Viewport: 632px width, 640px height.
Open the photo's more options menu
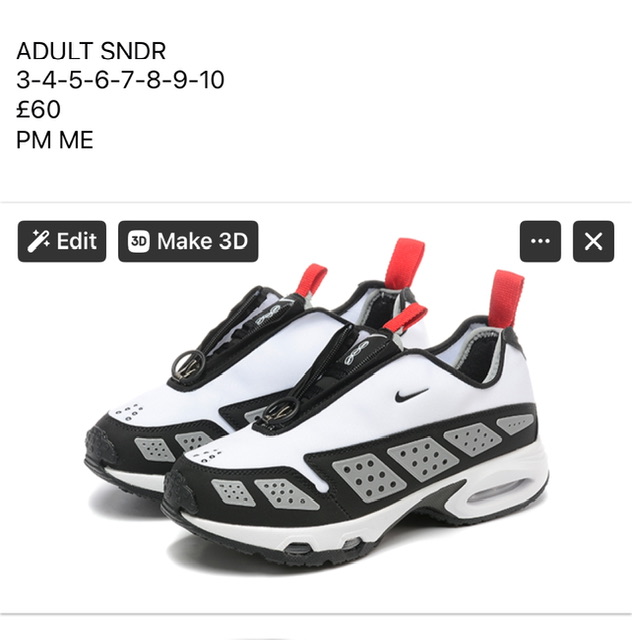(540, 241)
